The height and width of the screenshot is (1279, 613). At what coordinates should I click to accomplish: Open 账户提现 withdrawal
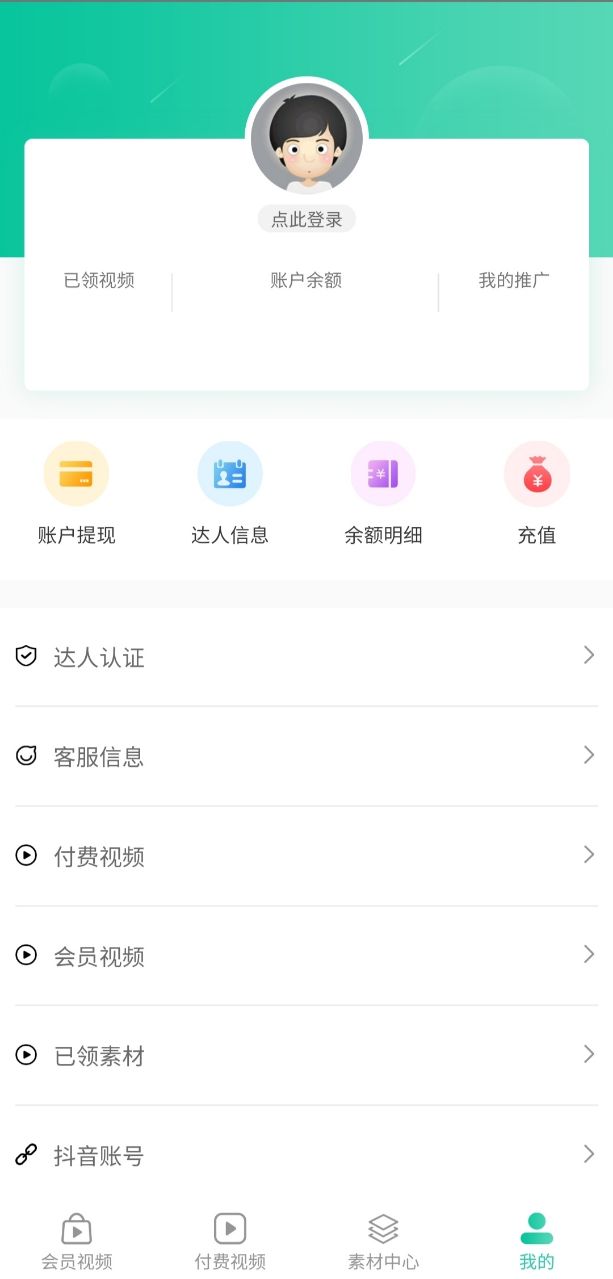tap(76, 494)
